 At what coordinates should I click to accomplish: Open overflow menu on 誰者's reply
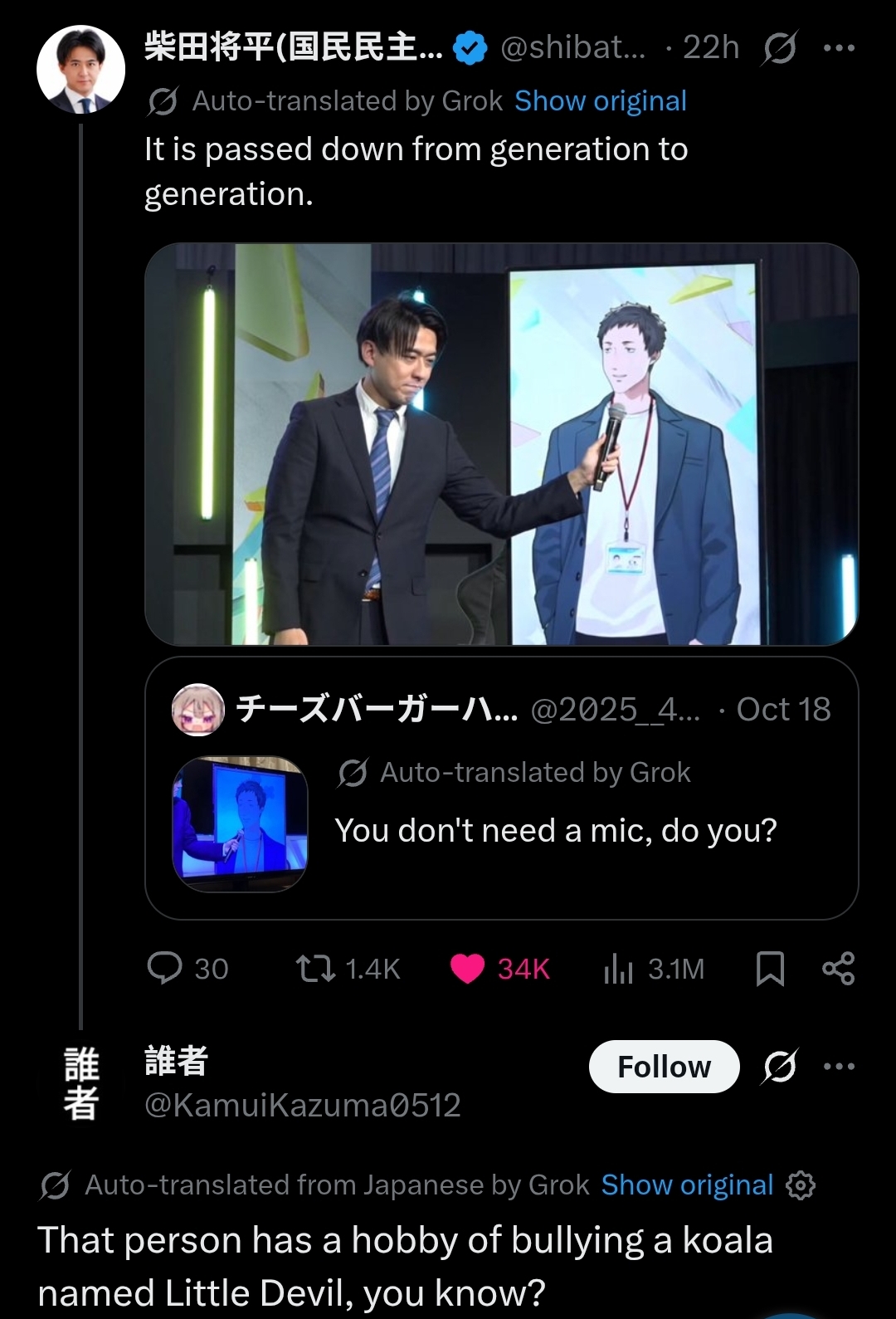(x=839, y=1067)
